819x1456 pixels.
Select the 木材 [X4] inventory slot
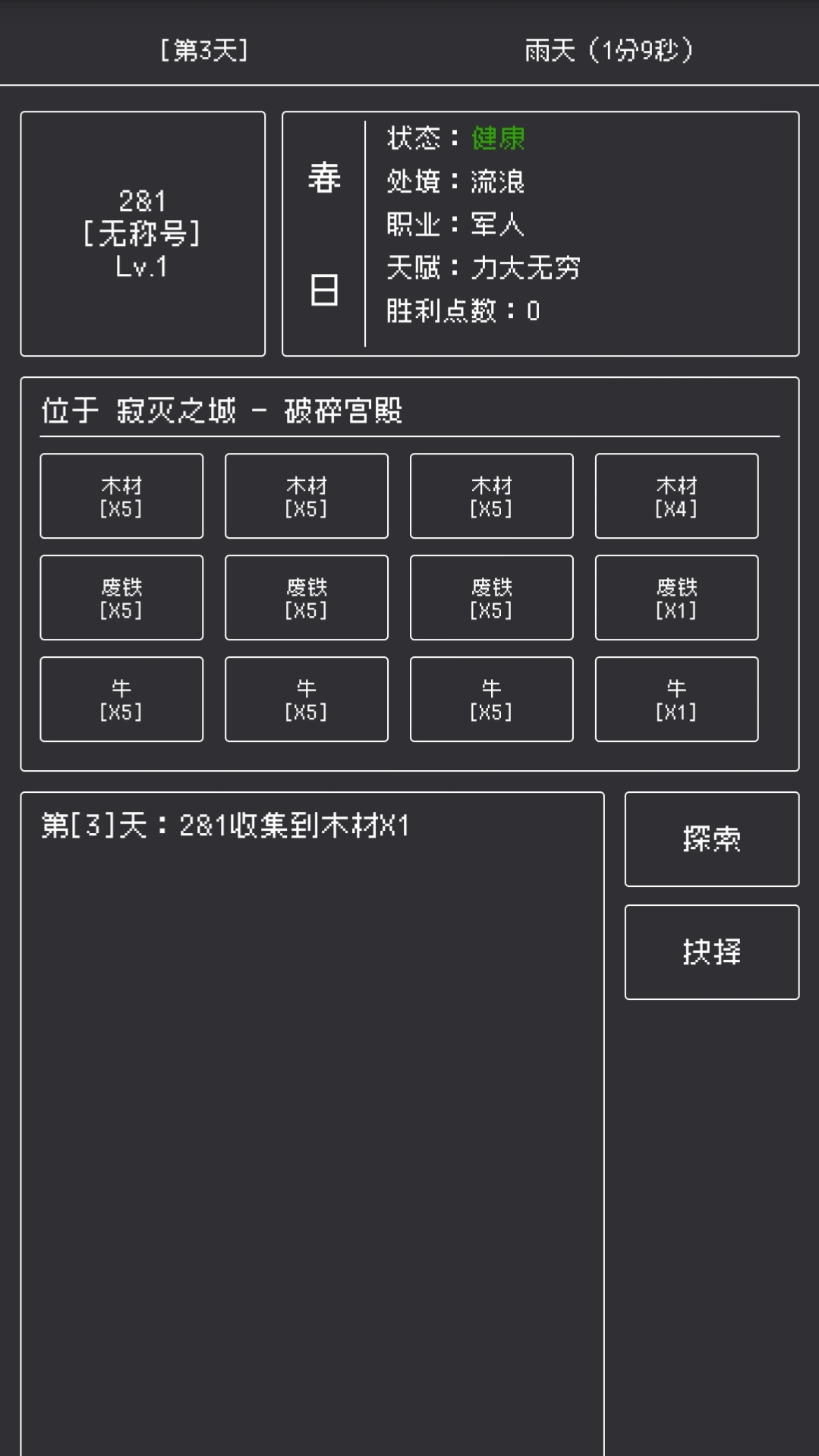(676, 495)
